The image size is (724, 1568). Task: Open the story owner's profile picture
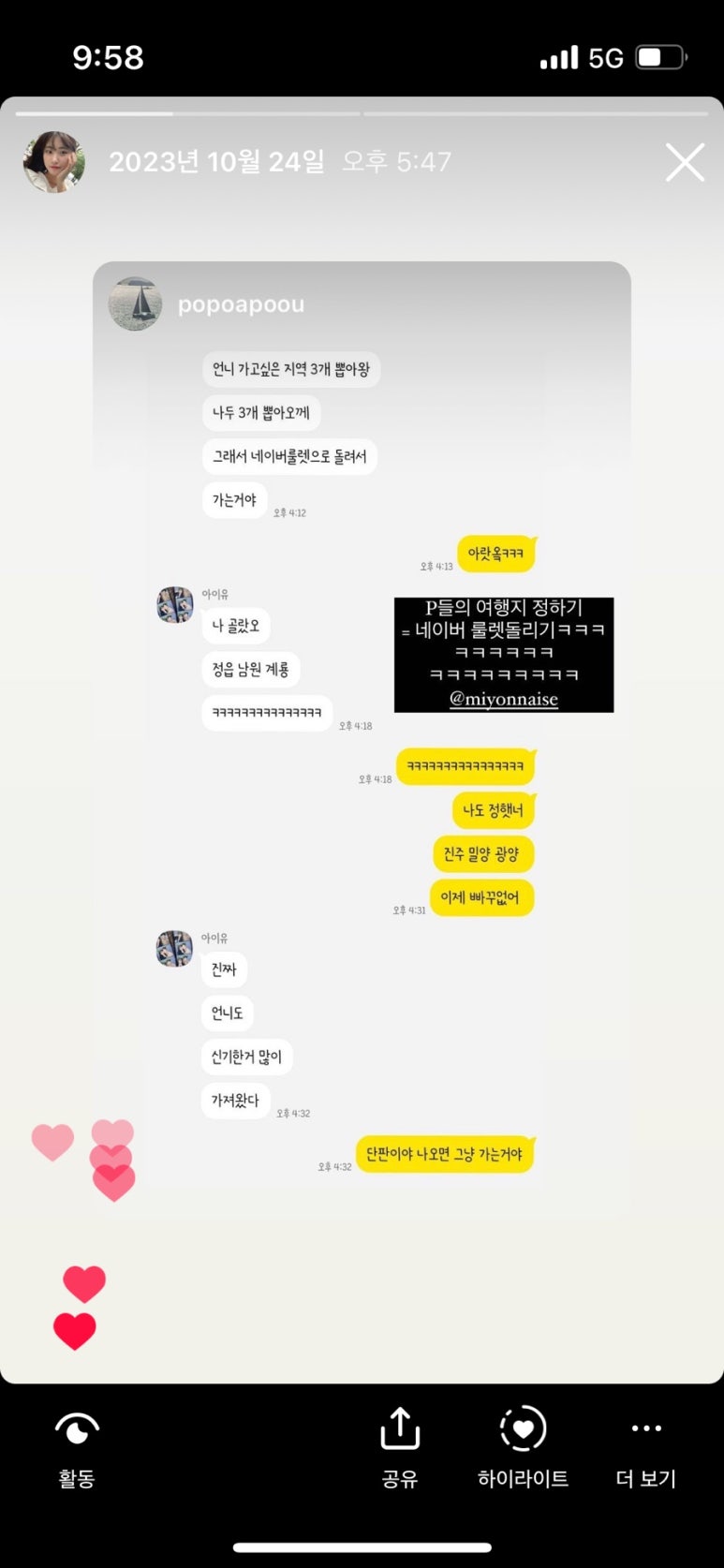click(x=54, y=162)
